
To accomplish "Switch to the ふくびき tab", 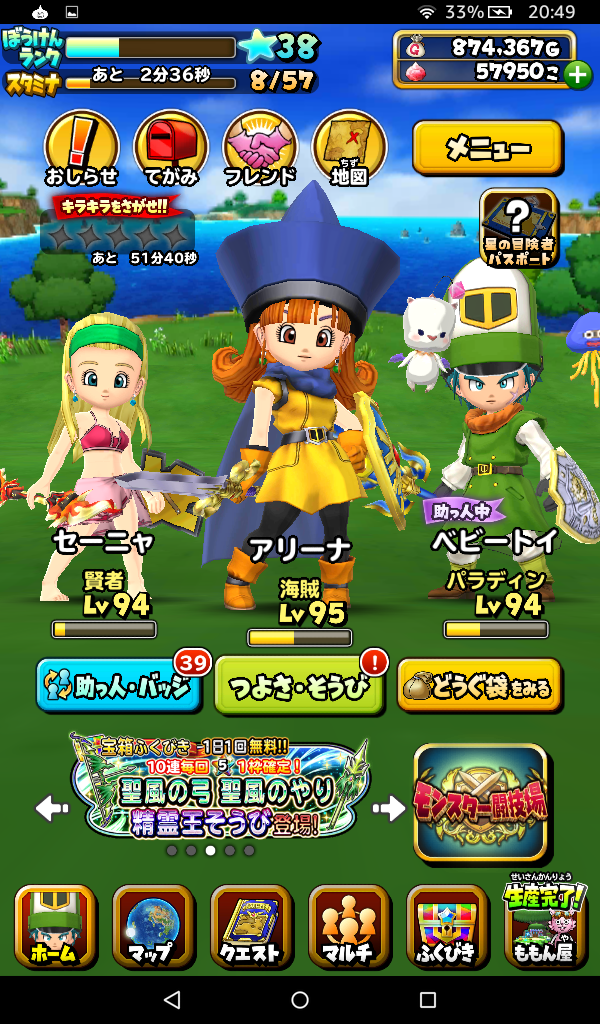I will (446, 926).
